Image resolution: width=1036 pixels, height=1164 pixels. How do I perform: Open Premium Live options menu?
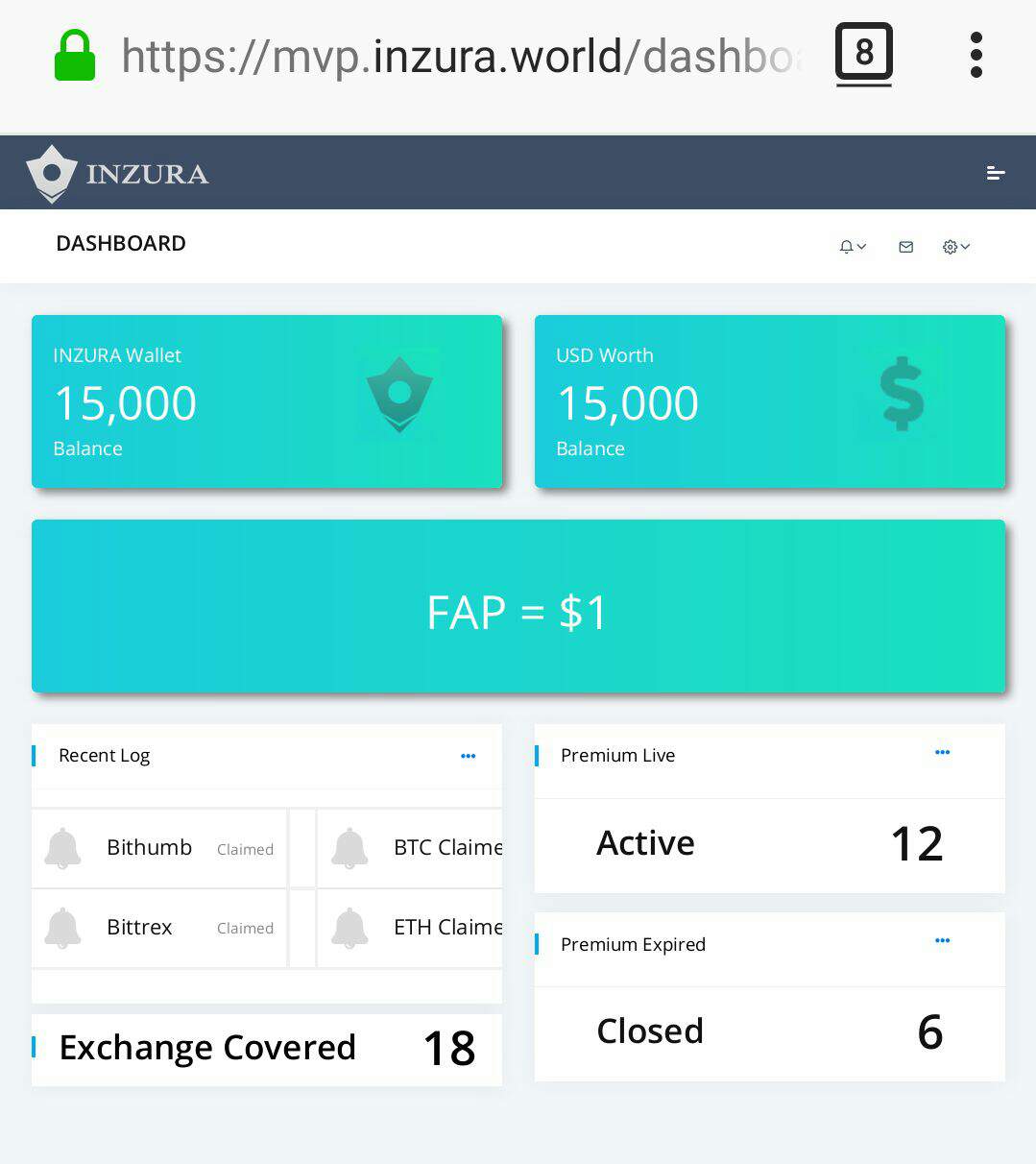[942, 753]
